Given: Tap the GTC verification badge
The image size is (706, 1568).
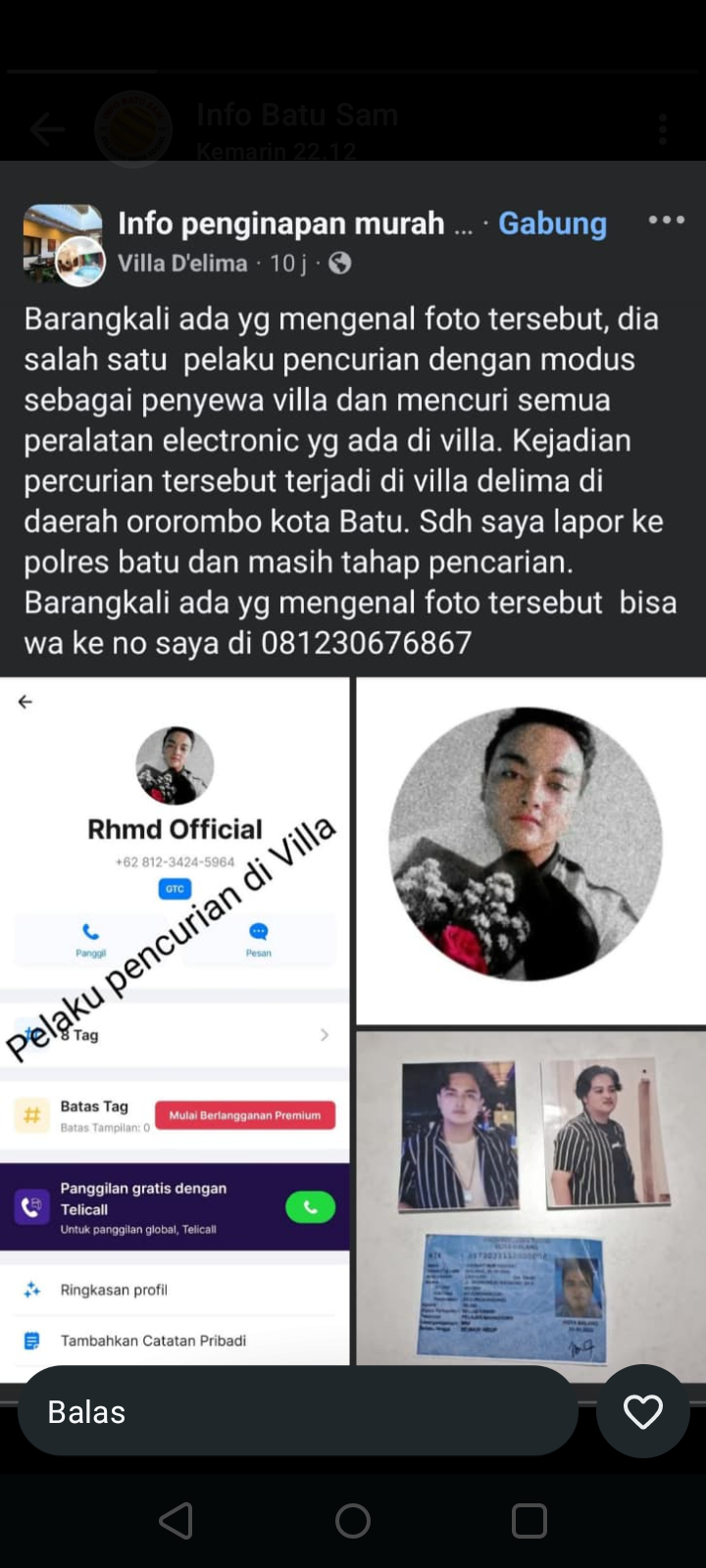Looking at the screenshot, I should pyautogui.click(x=176, y=889).
